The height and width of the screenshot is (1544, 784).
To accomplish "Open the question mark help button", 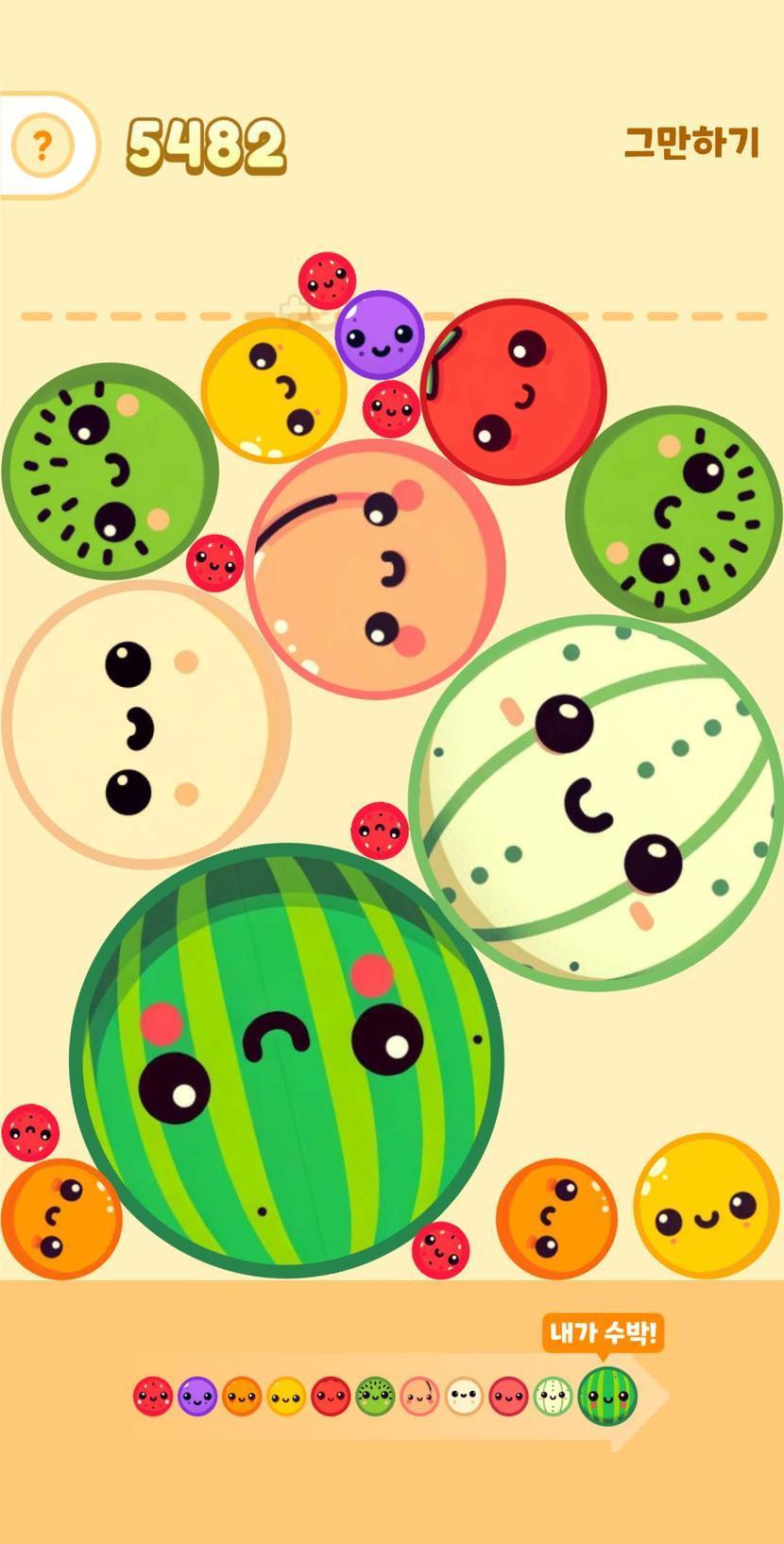I will click(x=42, y=146).
